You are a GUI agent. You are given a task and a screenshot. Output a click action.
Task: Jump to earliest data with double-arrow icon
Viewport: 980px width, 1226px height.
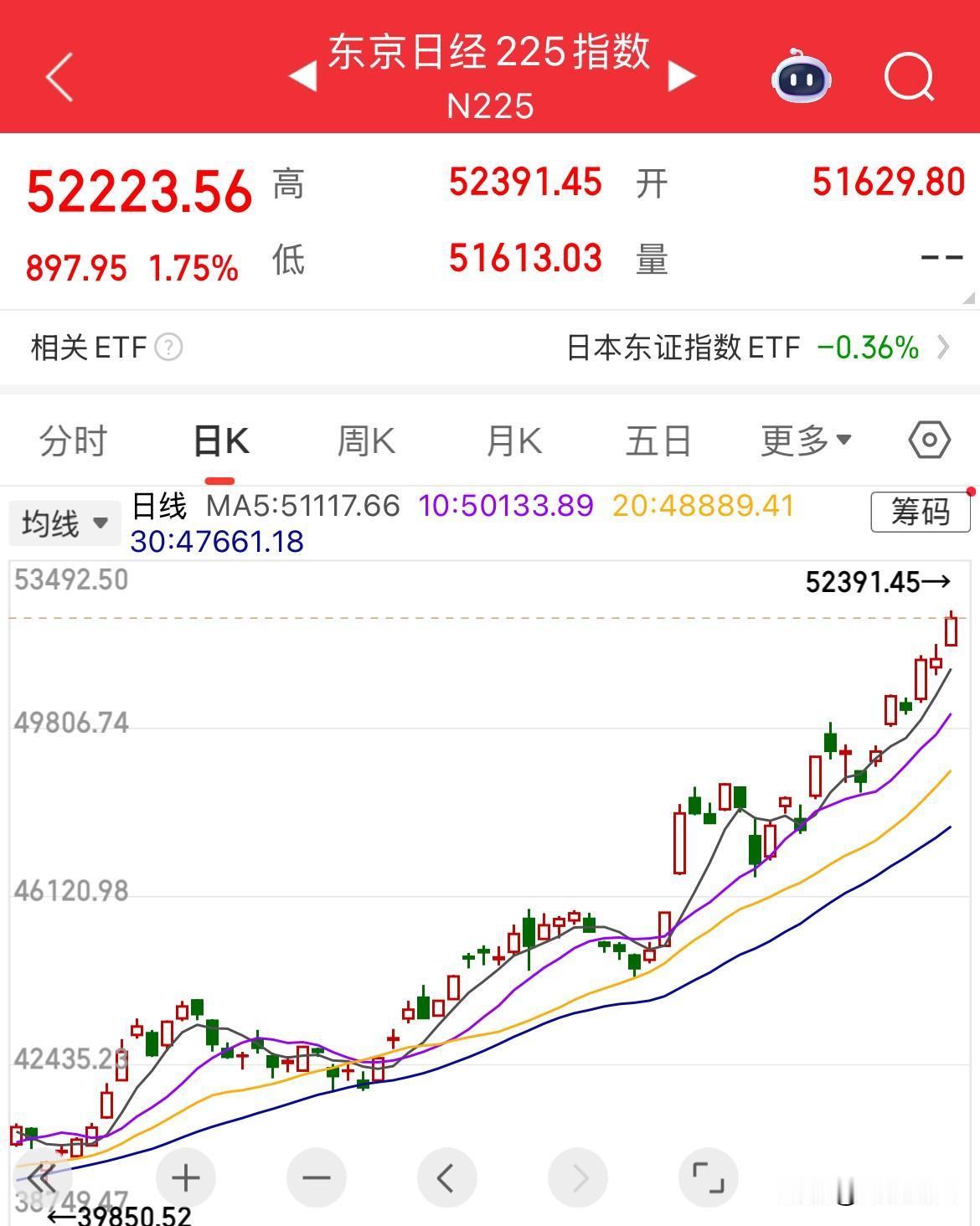tap(44, 1179)
